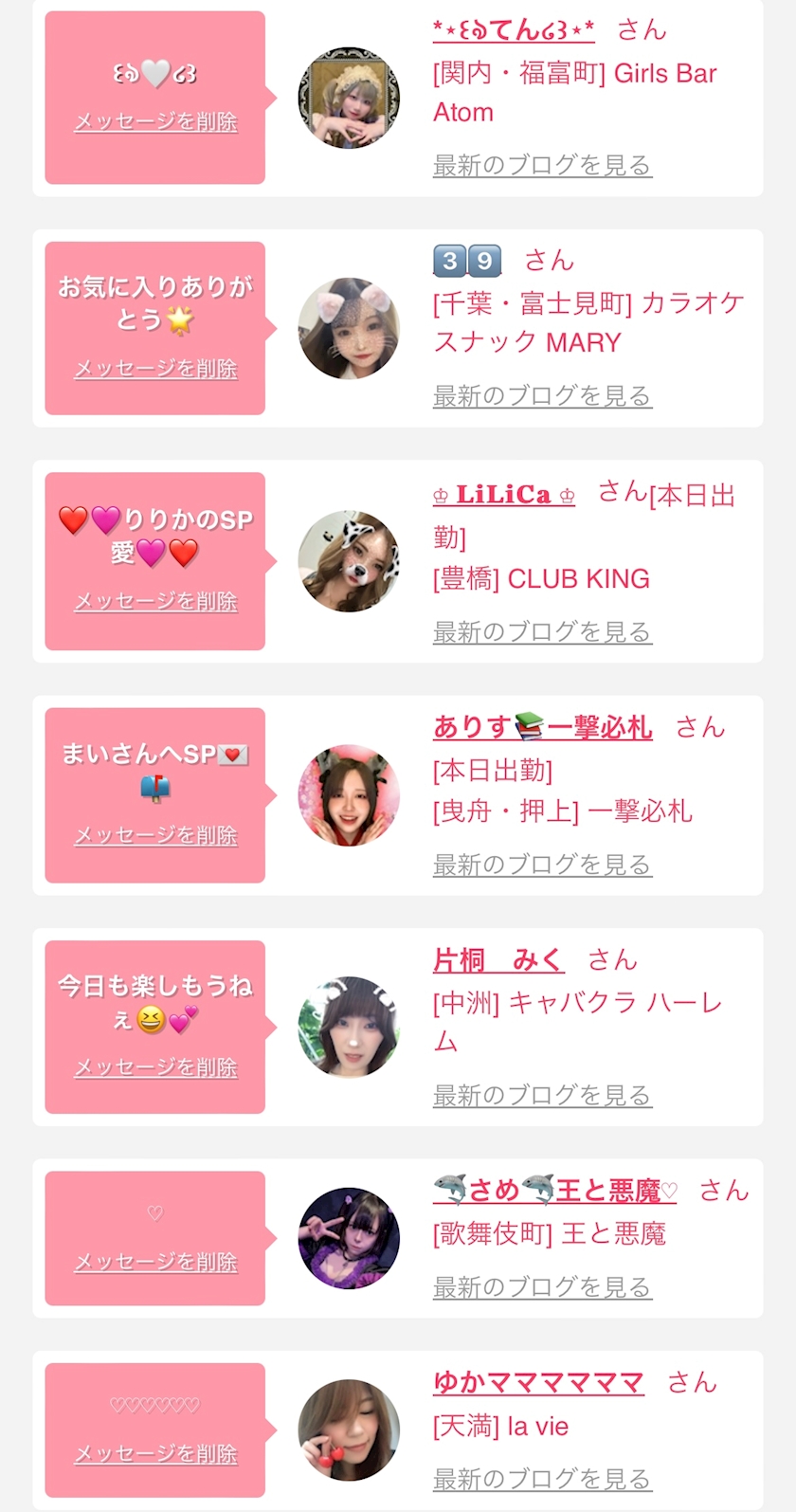The width and height of the screenshot is (796, 1512).
Task: Open ありす一撃必札 profile link
Action: (x=542, y=727)
